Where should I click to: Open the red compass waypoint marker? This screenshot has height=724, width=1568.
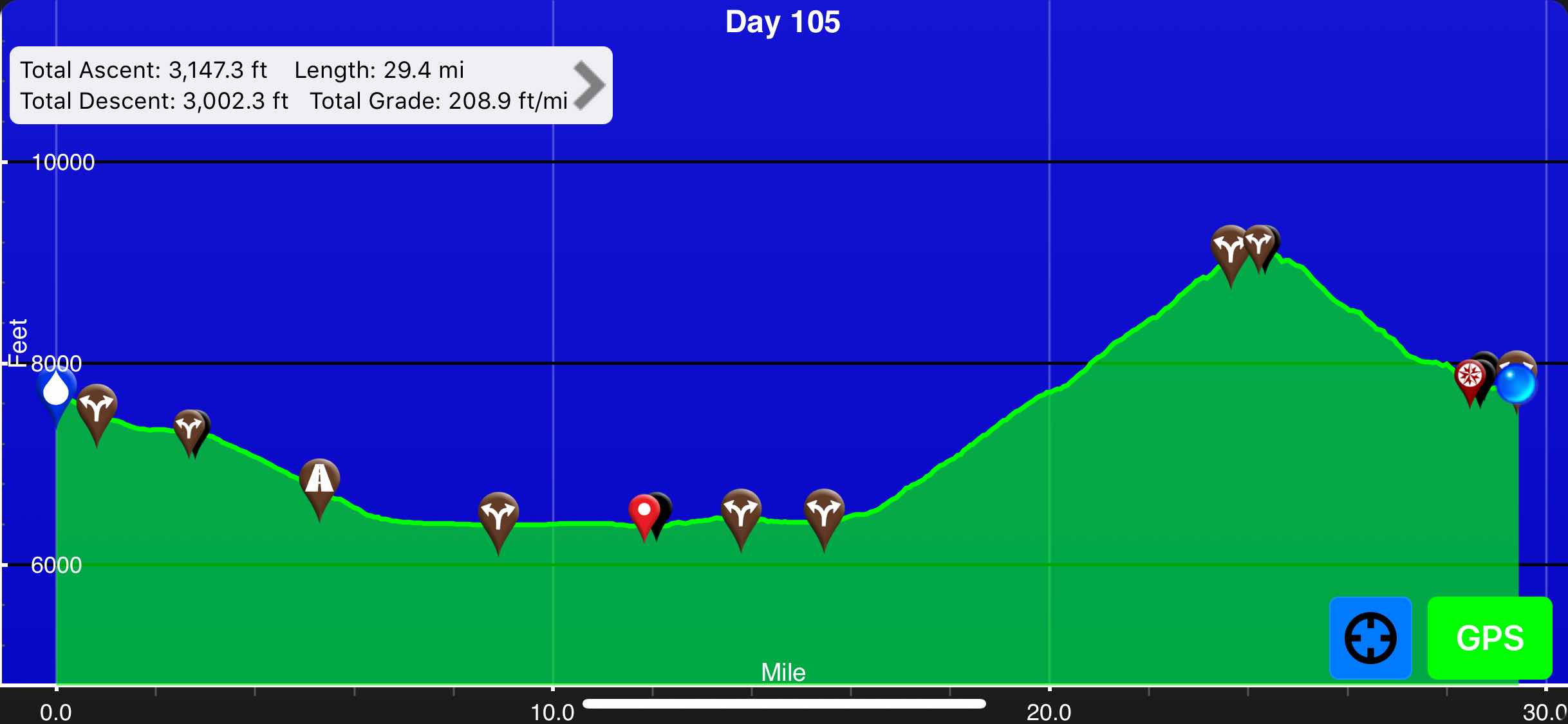point(1470,375)
